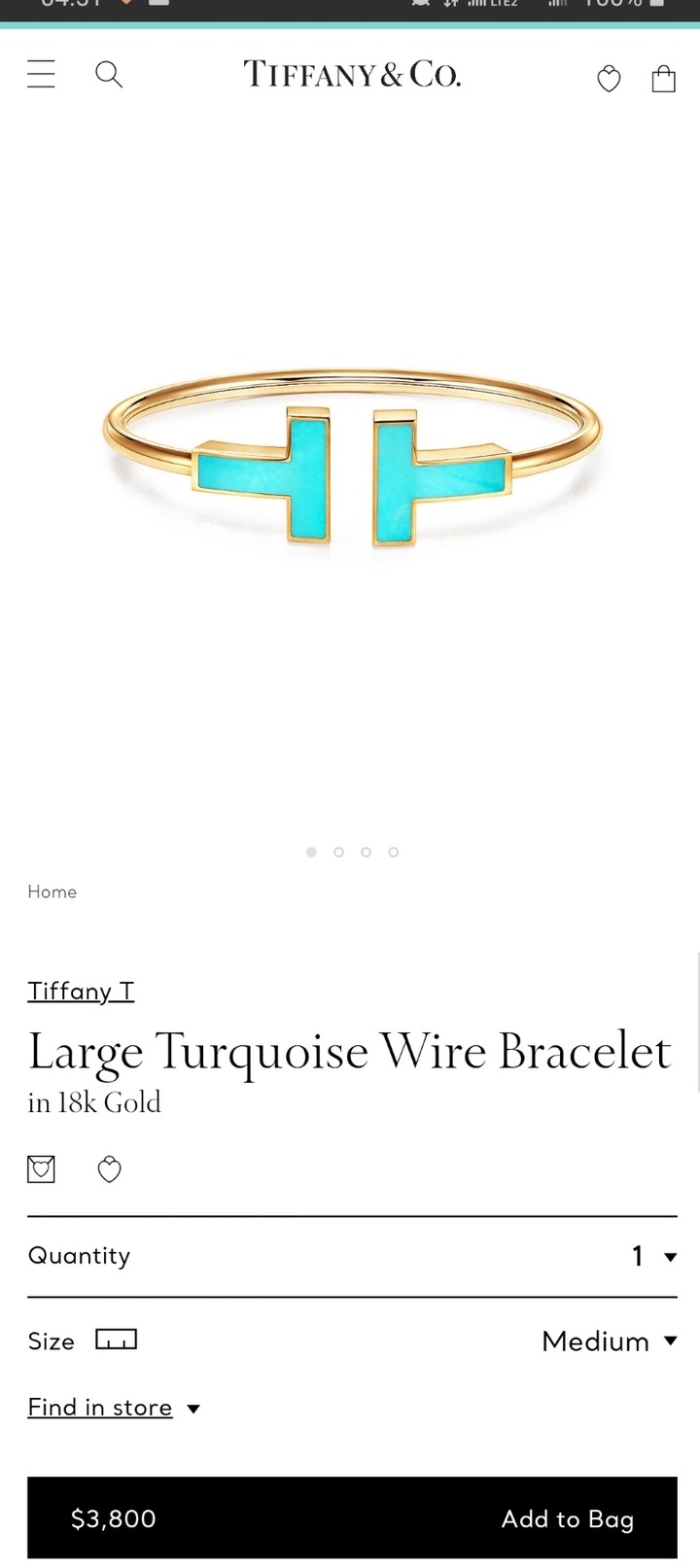The height and width of the screenshot is (1568, 700).
Task: Tap the drop-a-hint envelope icon
Action: click(41, 1168)
